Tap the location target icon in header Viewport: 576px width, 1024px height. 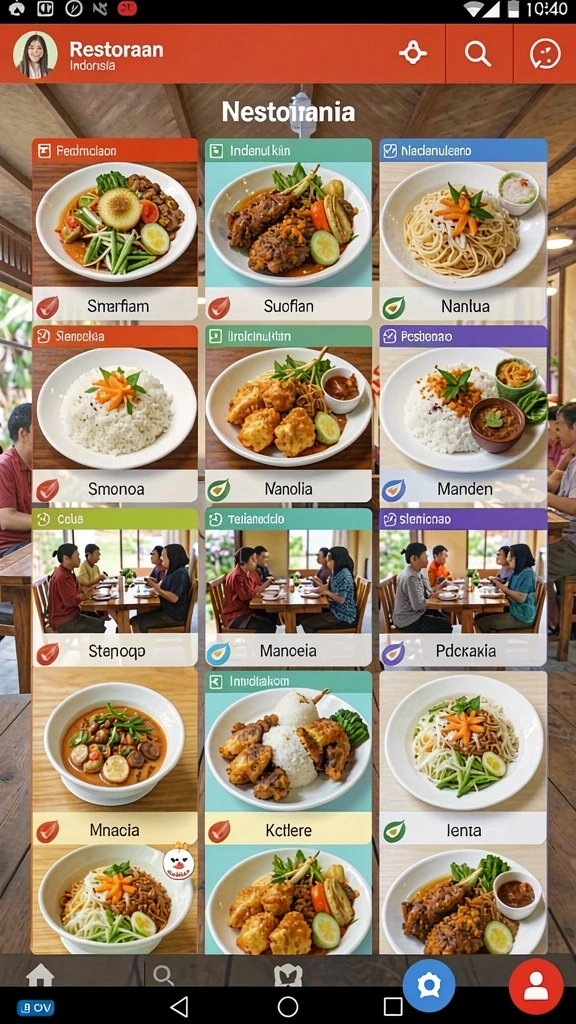point(413,53)
